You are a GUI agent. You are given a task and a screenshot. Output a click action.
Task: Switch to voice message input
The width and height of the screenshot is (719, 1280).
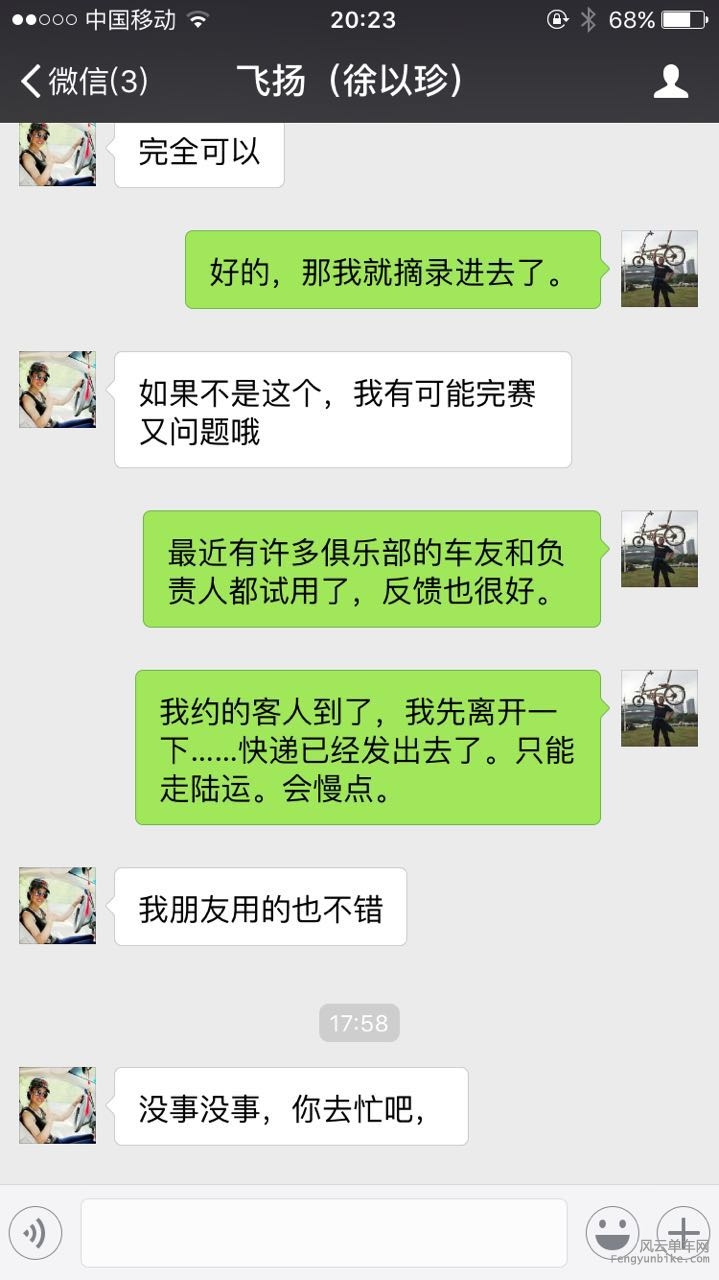coord(36,1232)
